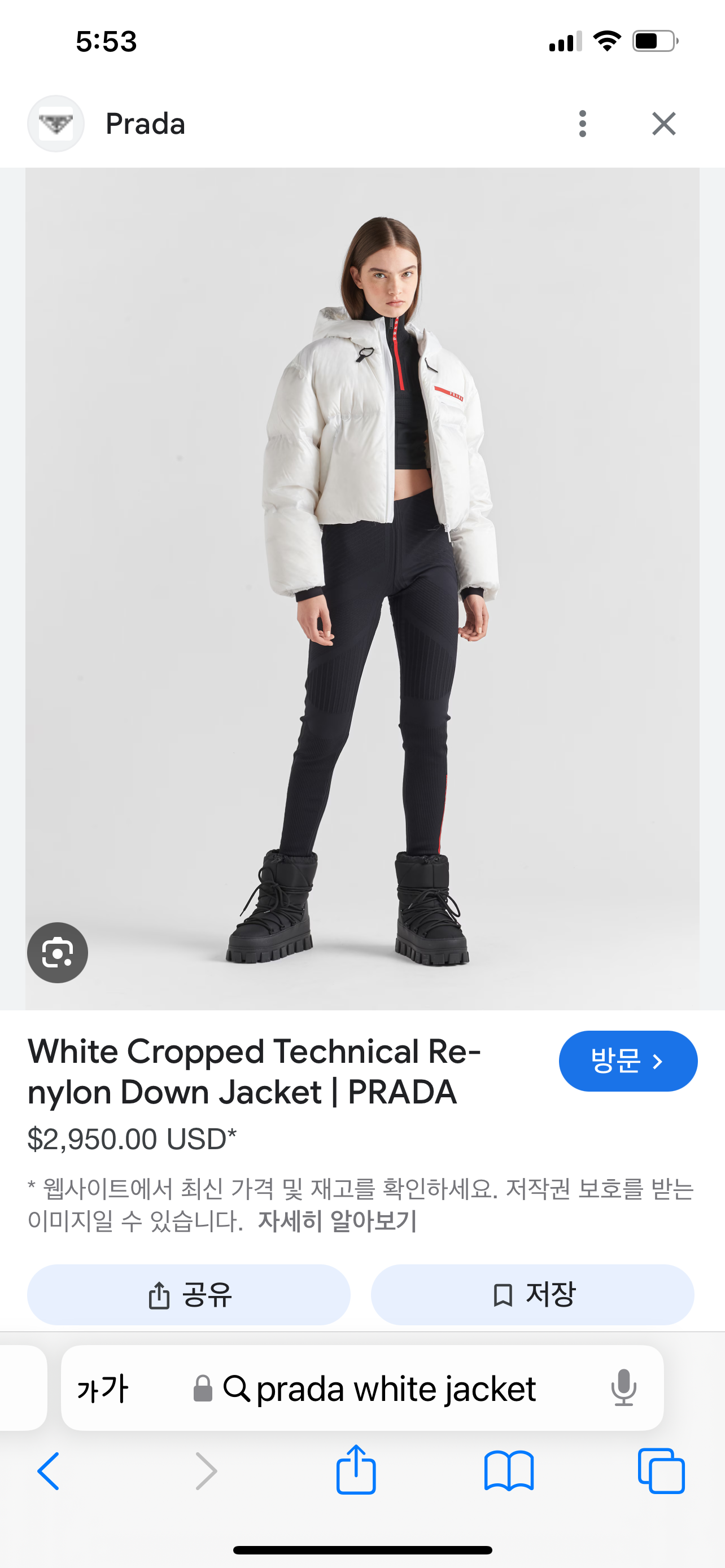Search this image with Google Lens
Screen dimensions: 725x1568
(x=58, y=953)
